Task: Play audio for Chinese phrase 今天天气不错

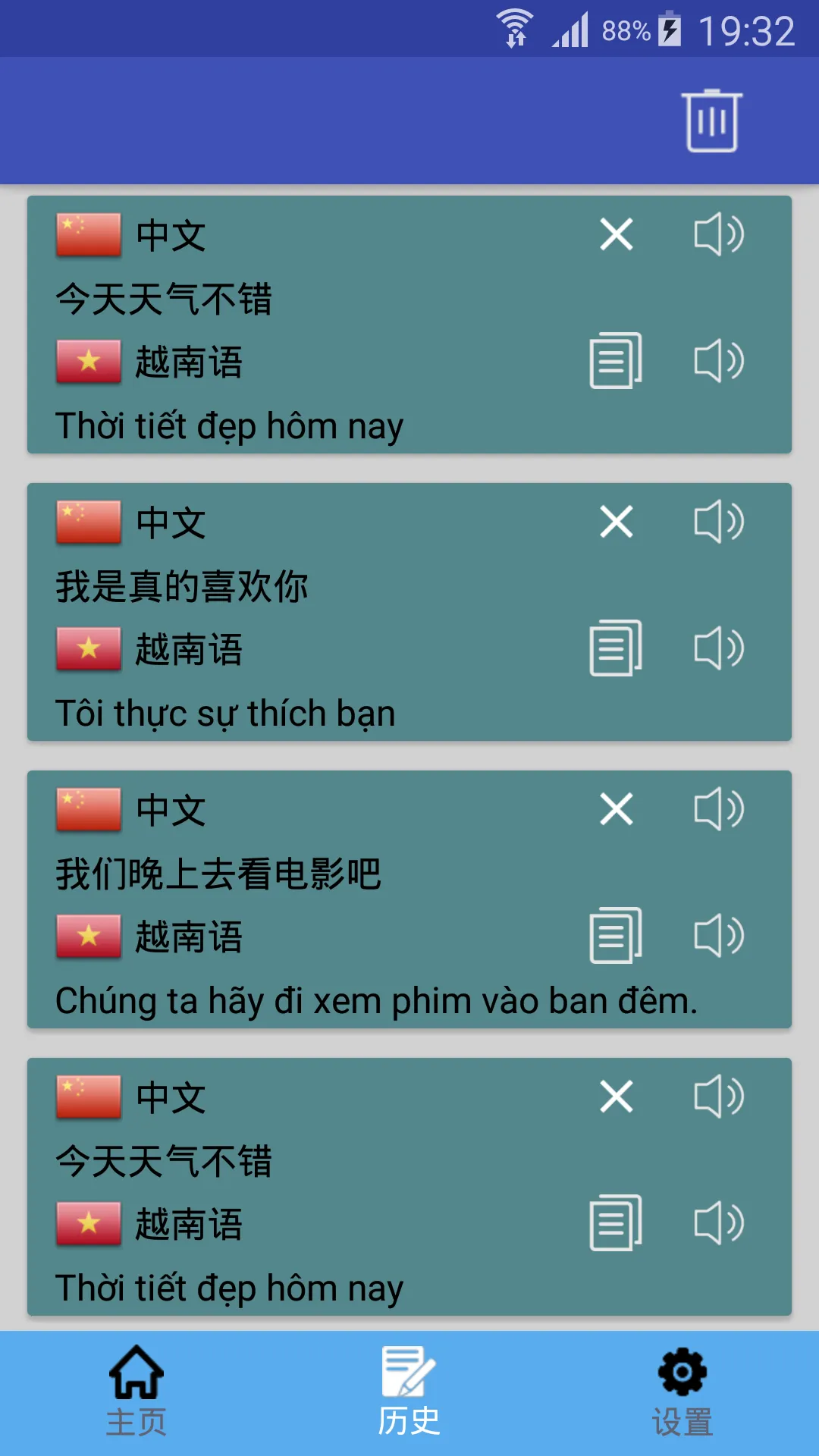Action: coord(719,234)
